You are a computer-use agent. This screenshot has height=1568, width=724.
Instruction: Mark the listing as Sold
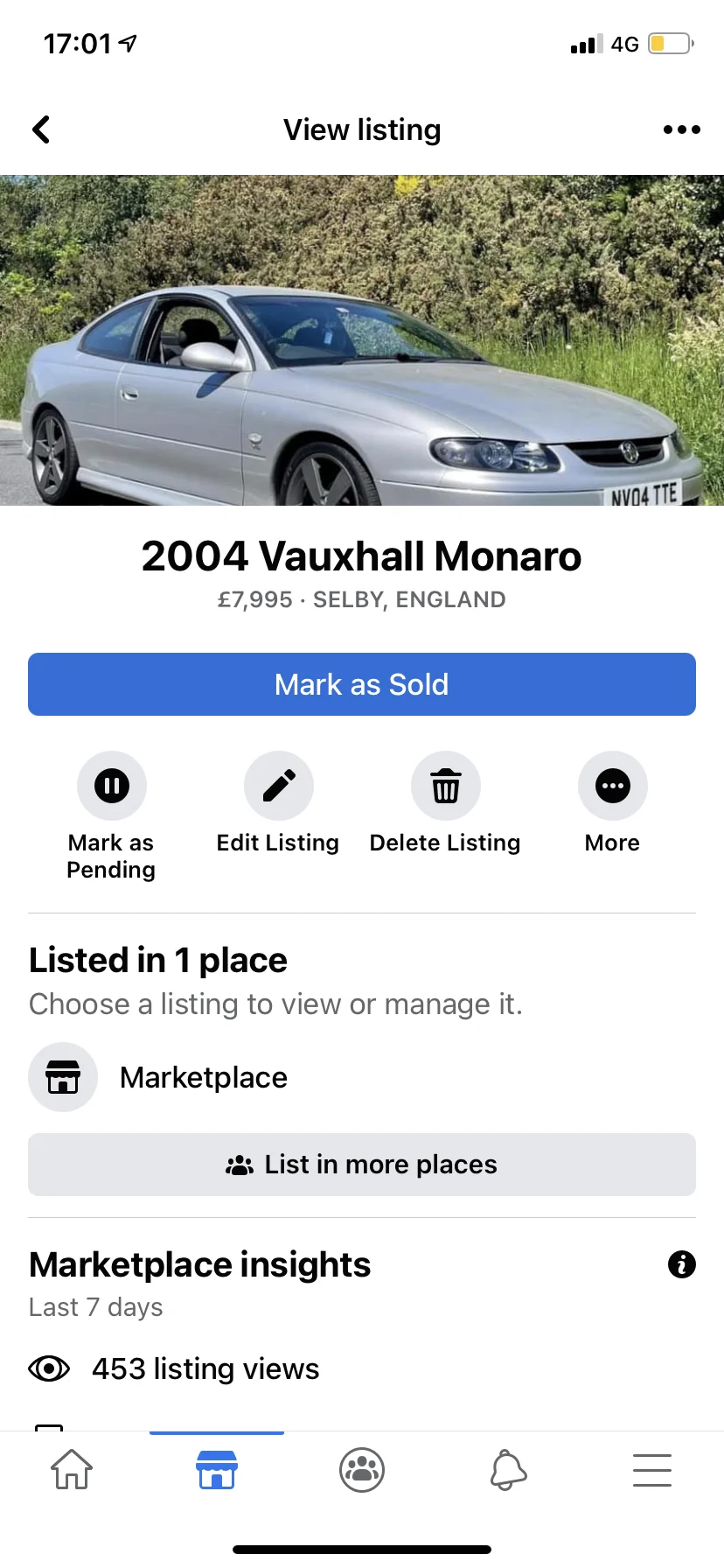click(362, 684)
